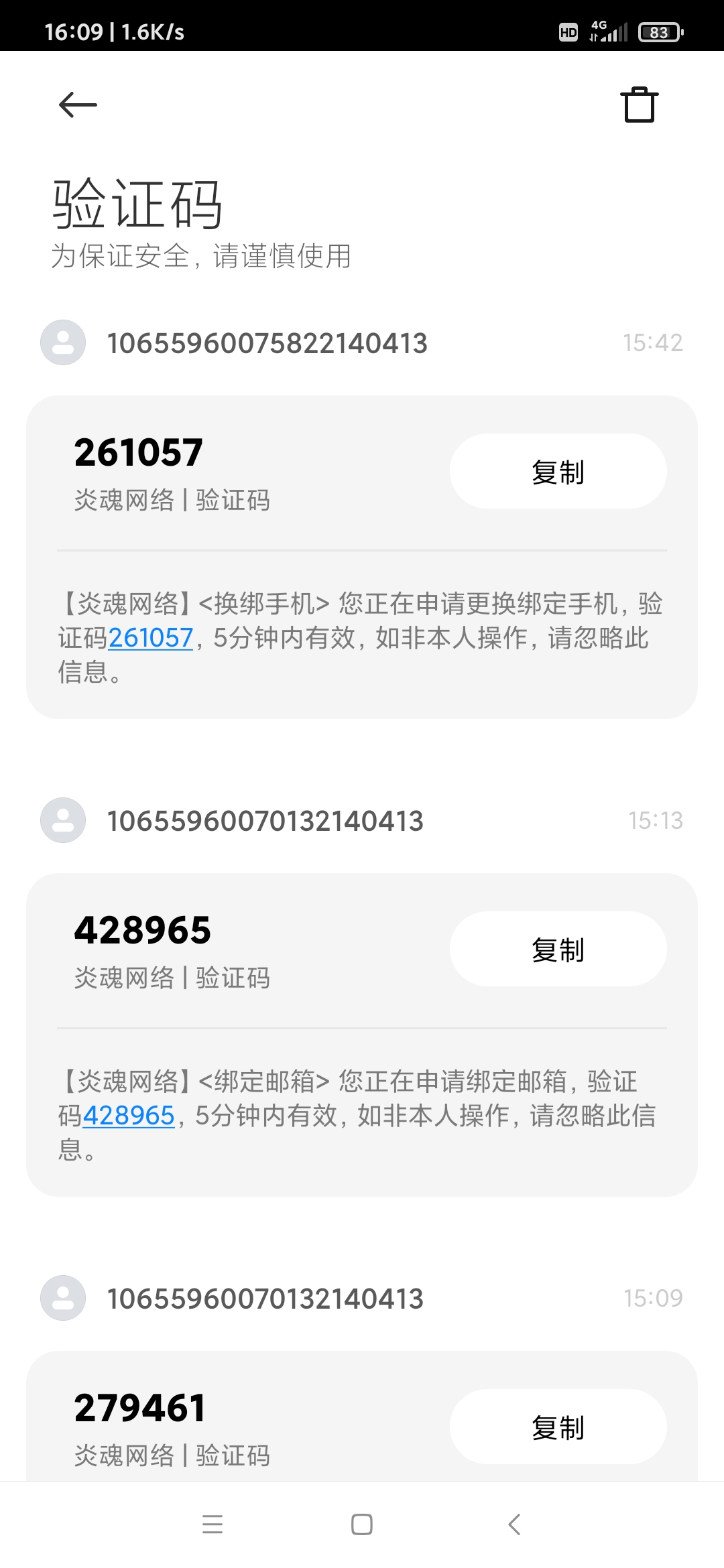The width and height of the screenshot is (724, 1568).
Task: Tap the HD icon in status bar
Action: pos(566,32)
